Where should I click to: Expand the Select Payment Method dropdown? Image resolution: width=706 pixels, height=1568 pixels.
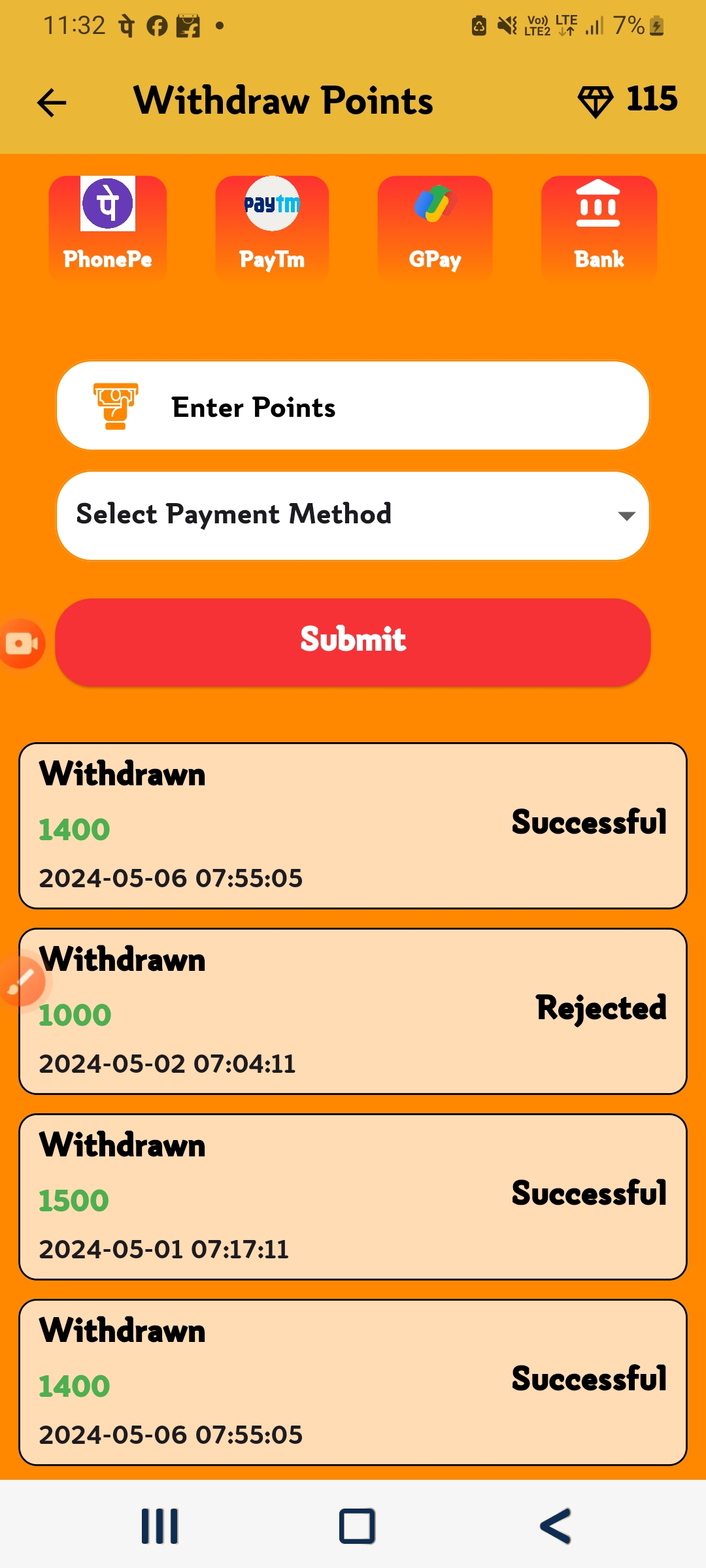[353, 515]
